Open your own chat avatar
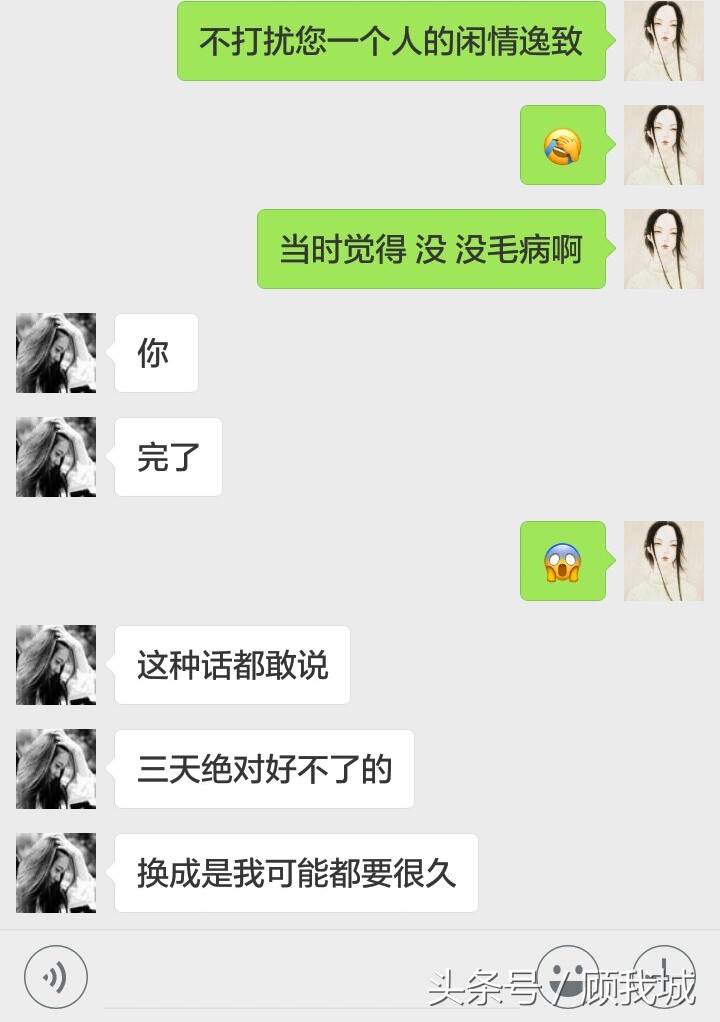This screenshot has width=720, height=1022. (663, 41)
